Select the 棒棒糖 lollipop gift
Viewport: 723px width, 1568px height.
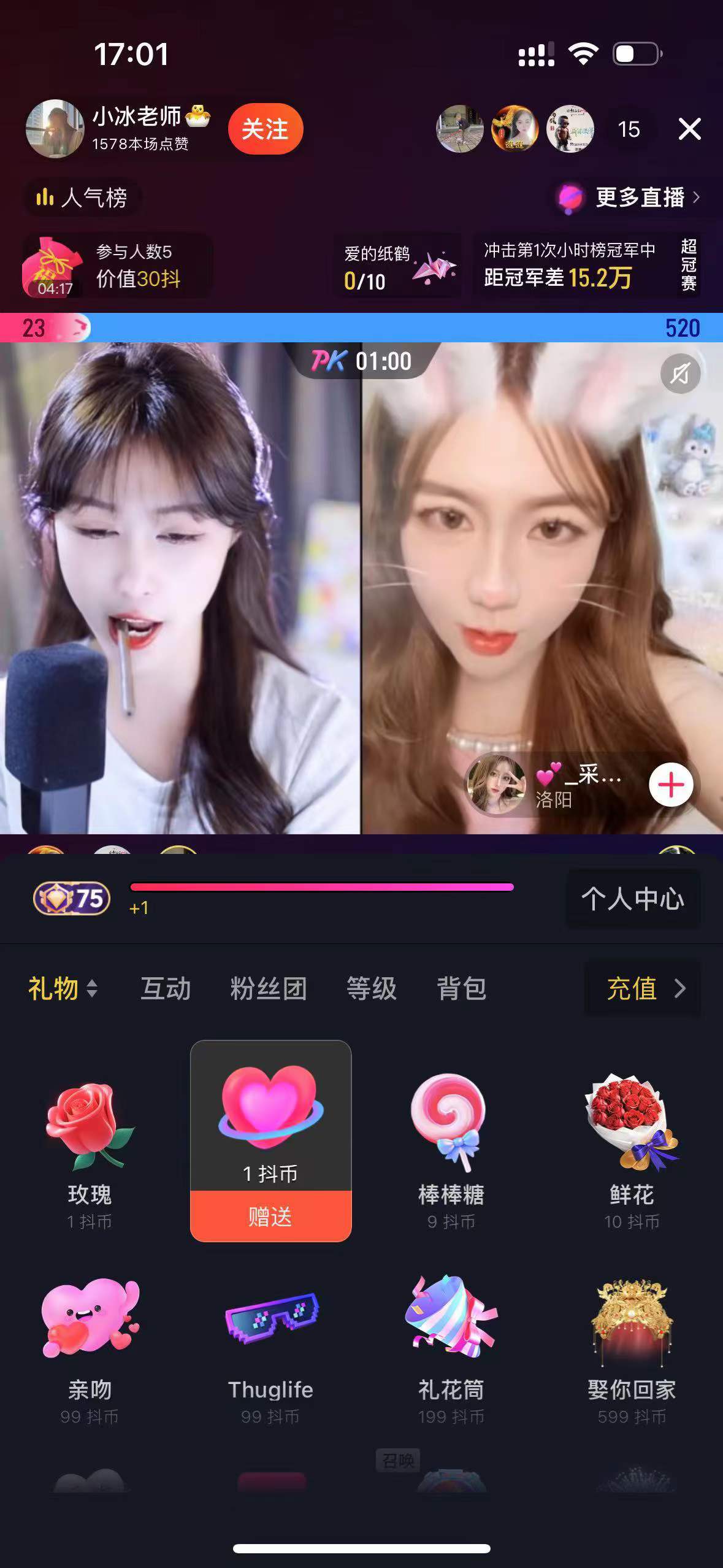pyautogui.click(x=451, y=1141)
